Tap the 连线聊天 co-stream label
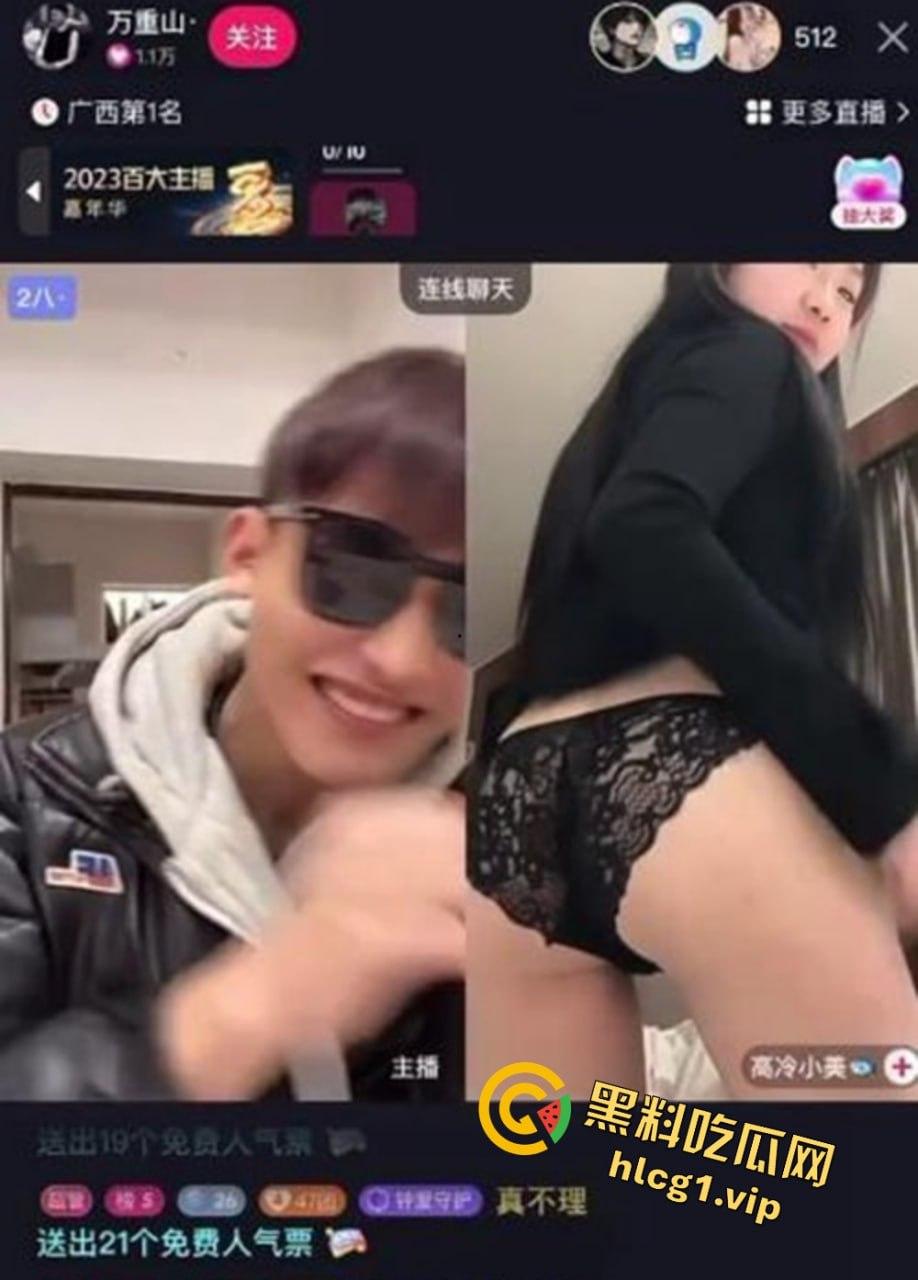918x1280 pixels. coord(464,288)
